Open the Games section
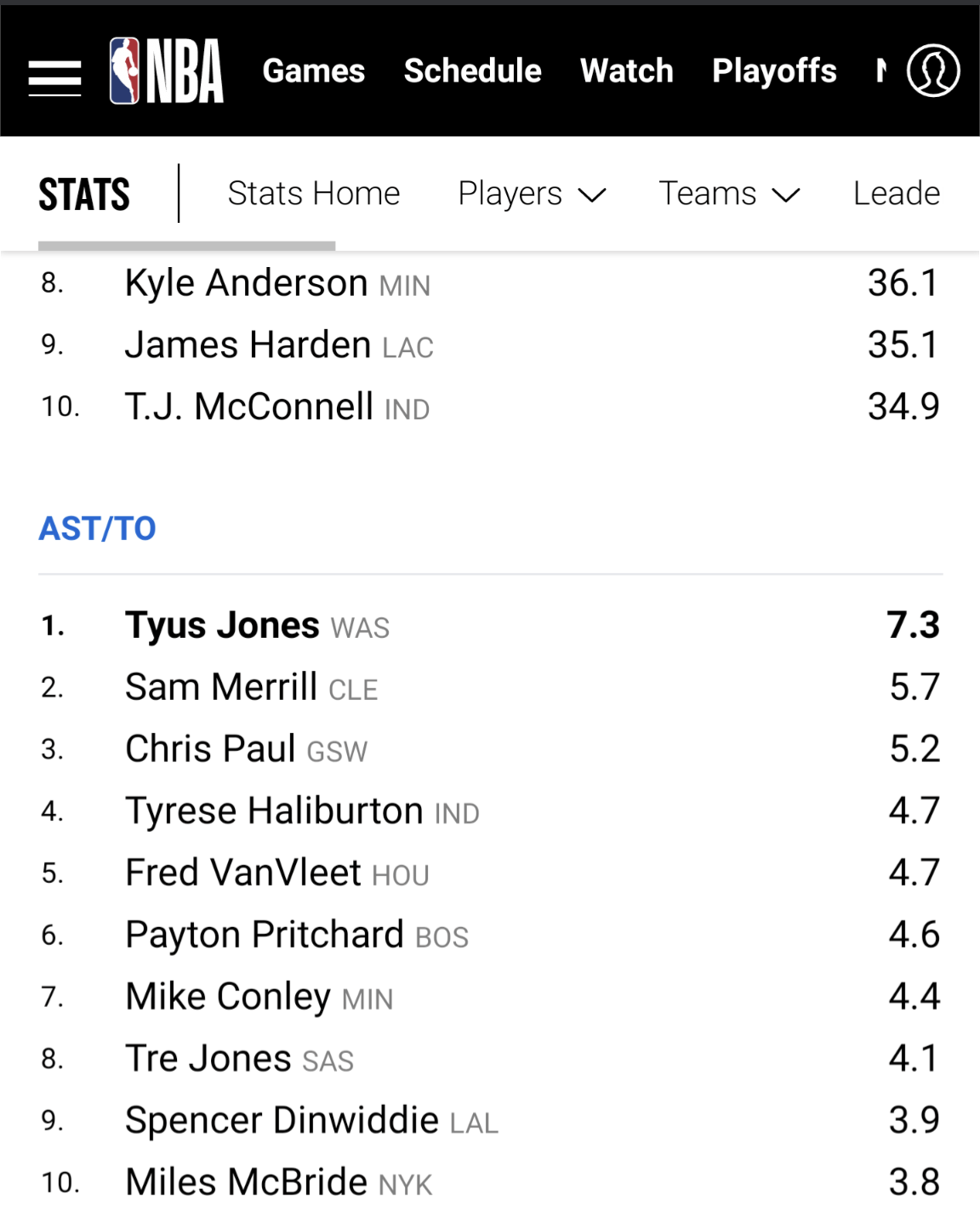980x1229 pixels. pos(313,71)
